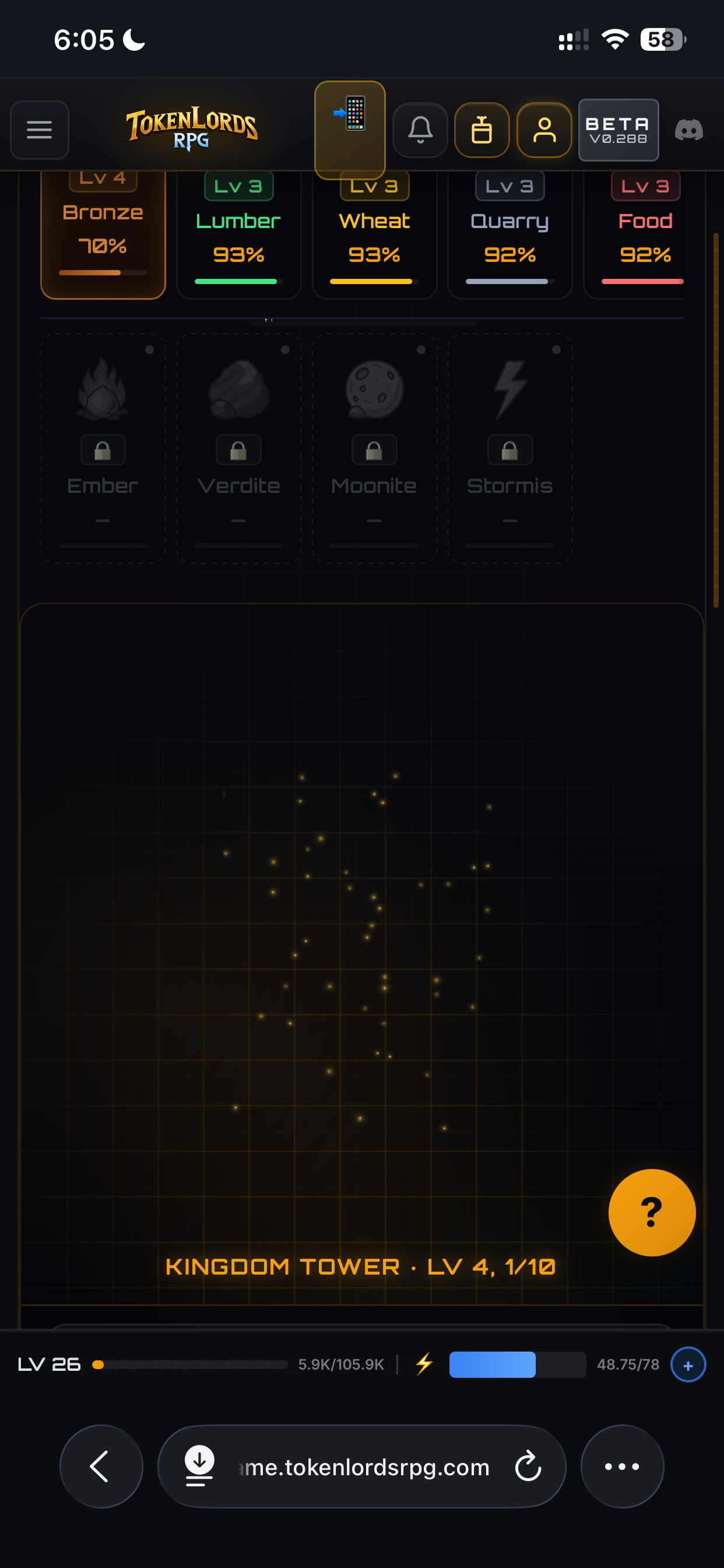Tap the locked Stormis card

(x=510, y=448)
